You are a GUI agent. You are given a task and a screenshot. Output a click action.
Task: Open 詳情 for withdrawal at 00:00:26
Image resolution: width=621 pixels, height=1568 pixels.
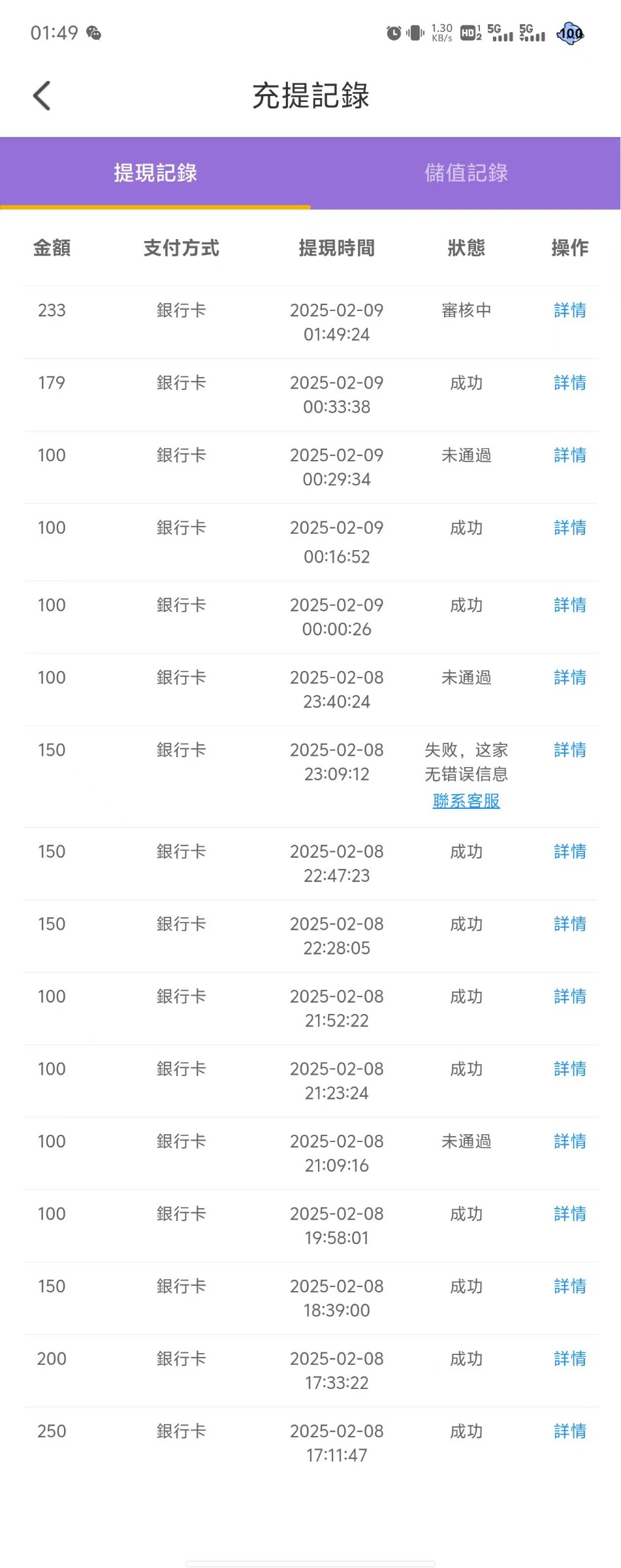tap(569, 606)
